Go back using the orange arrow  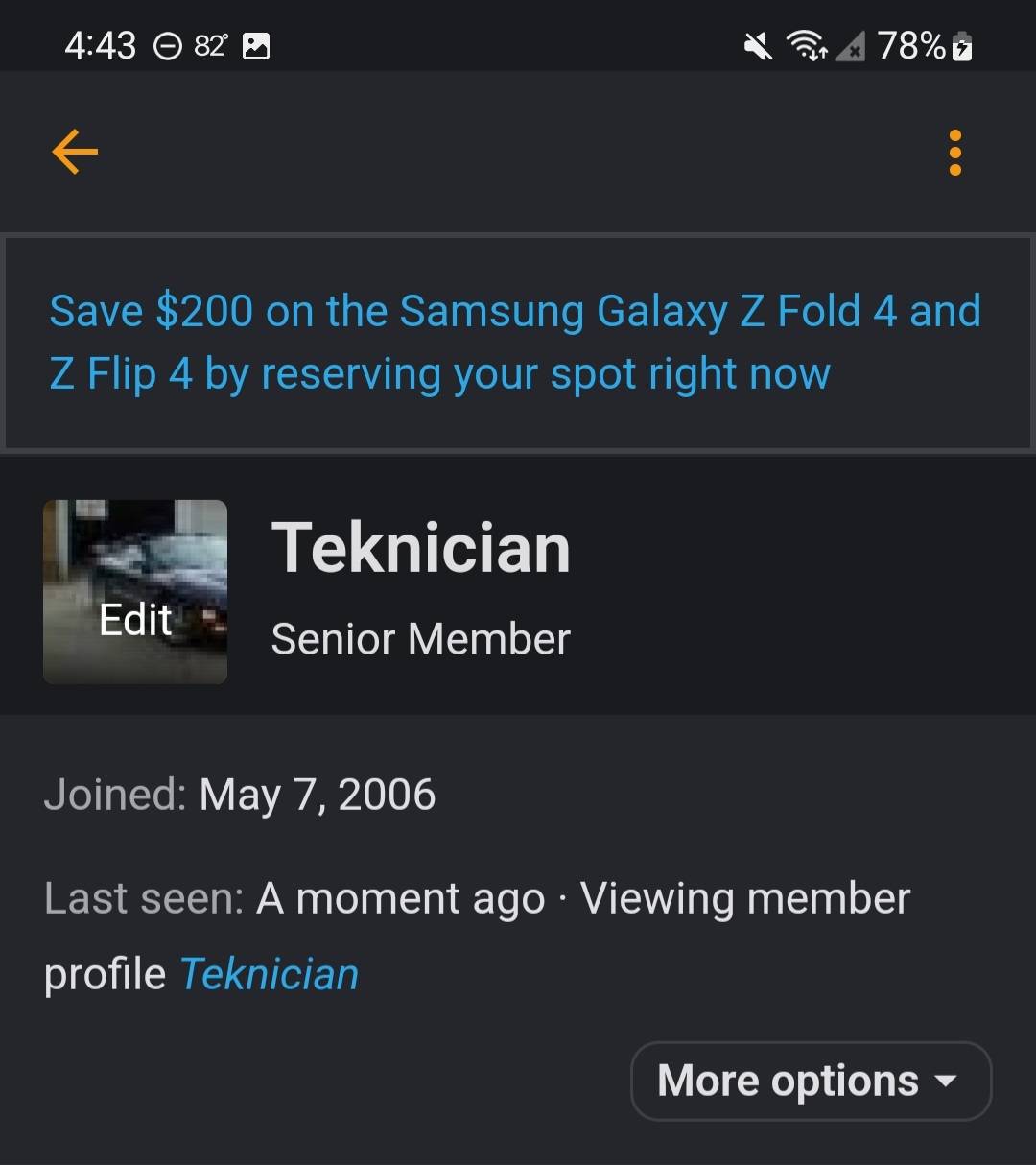coord(75,152)
